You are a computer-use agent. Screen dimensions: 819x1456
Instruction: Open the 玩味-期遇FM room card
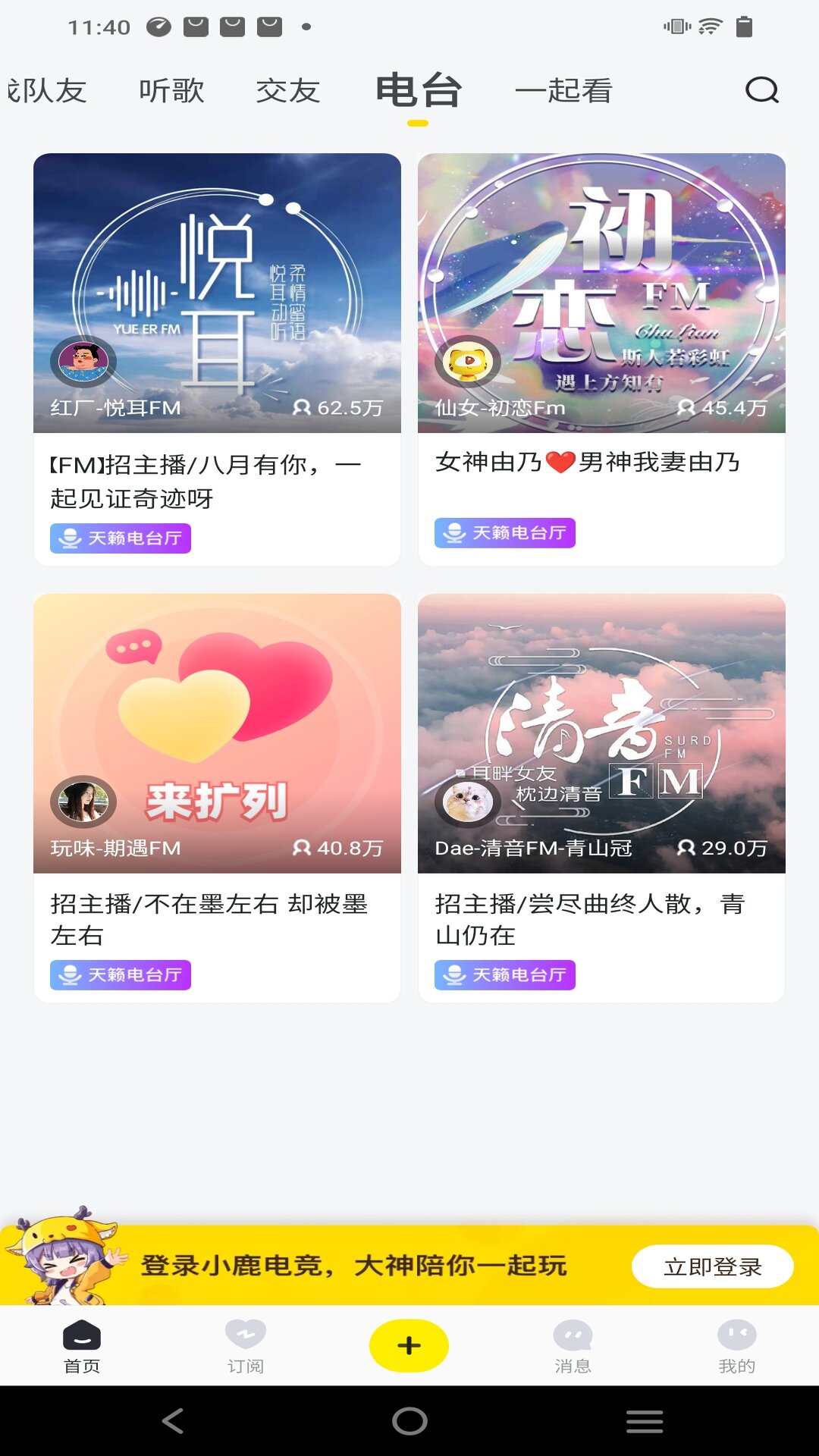coord(217,733)
